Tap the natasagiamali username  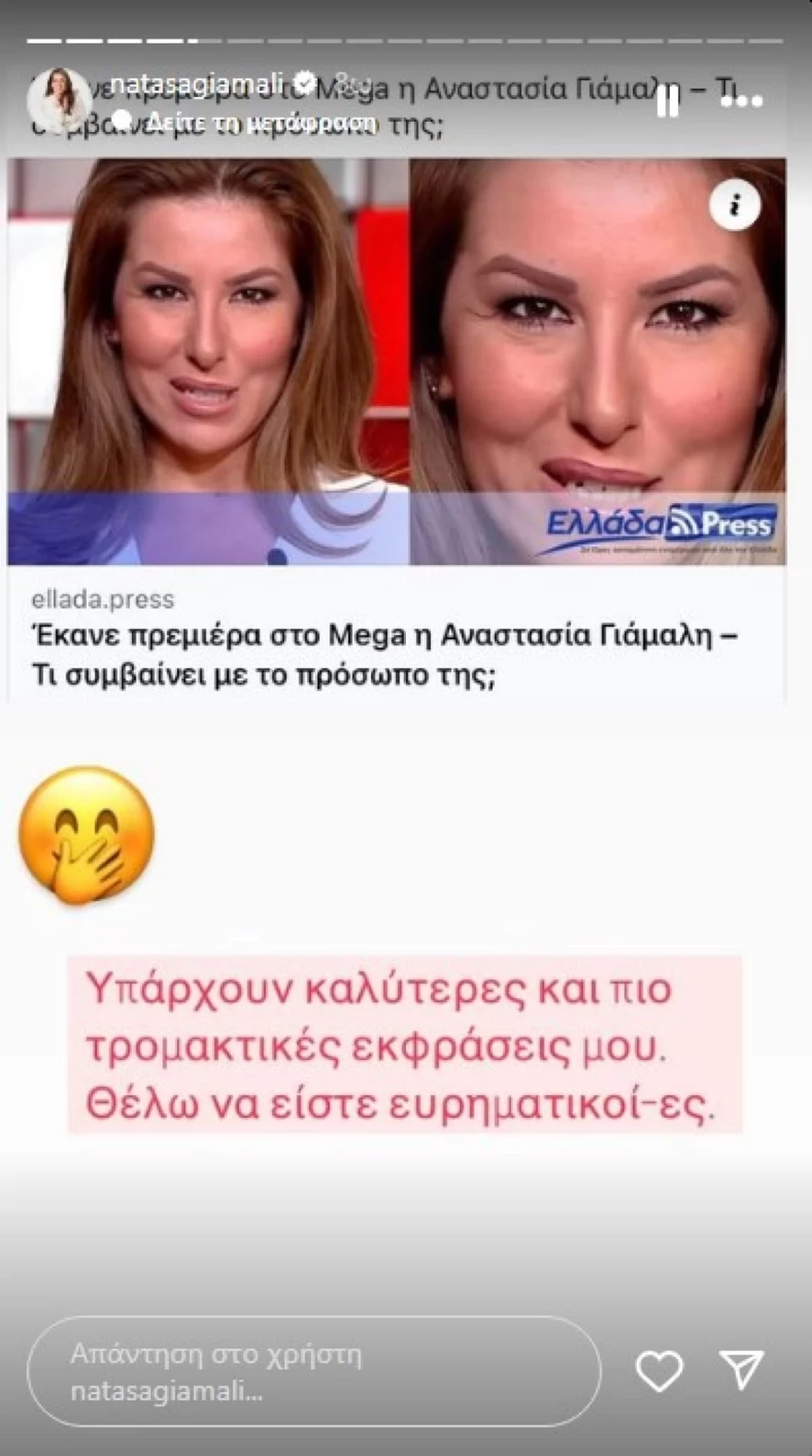pyautogui.click(x=196, y=83)
